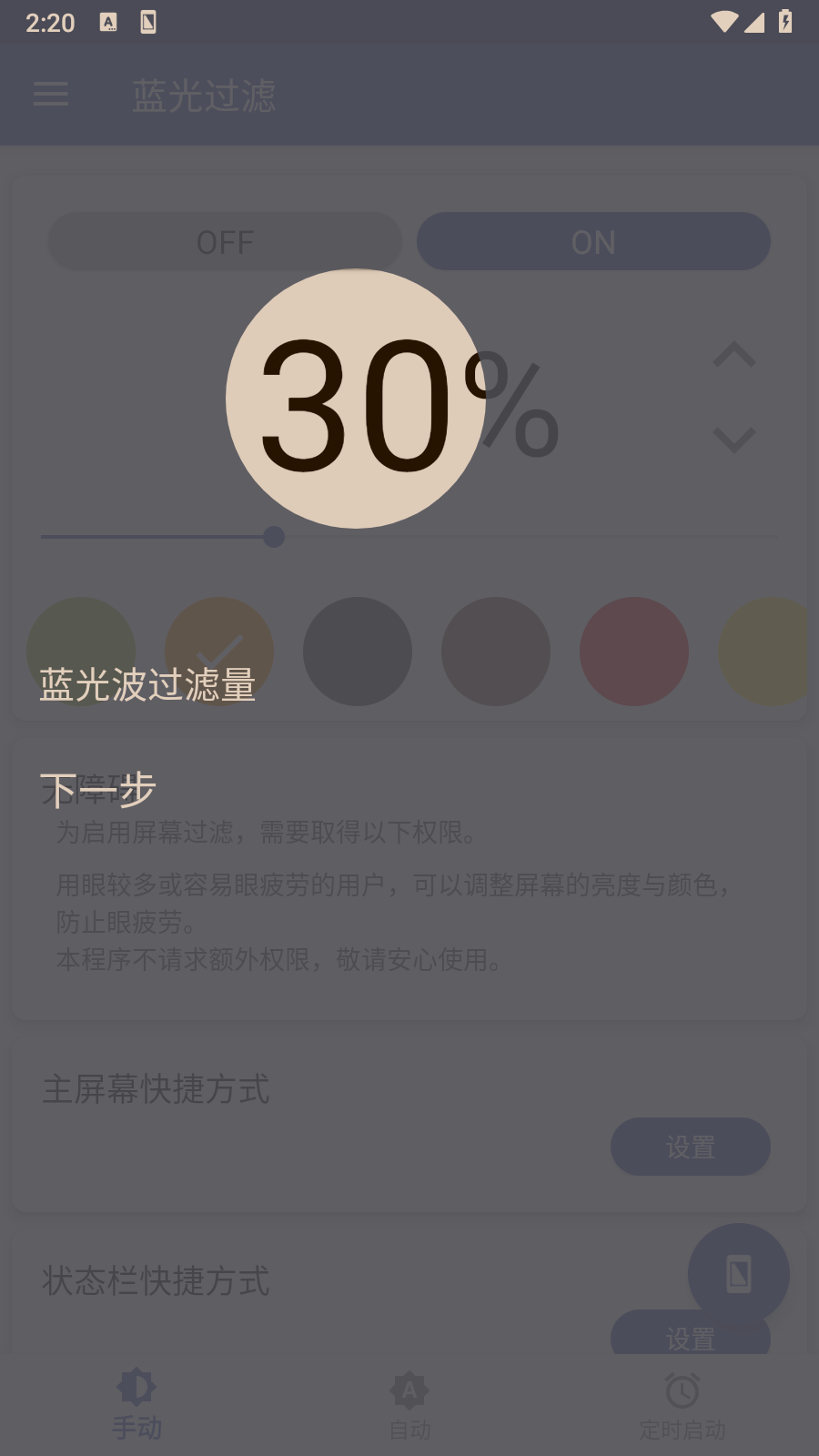819x1456 pixels.
Task: Increase filter percentage with the up chevron
Action: (x=734, y=355)
